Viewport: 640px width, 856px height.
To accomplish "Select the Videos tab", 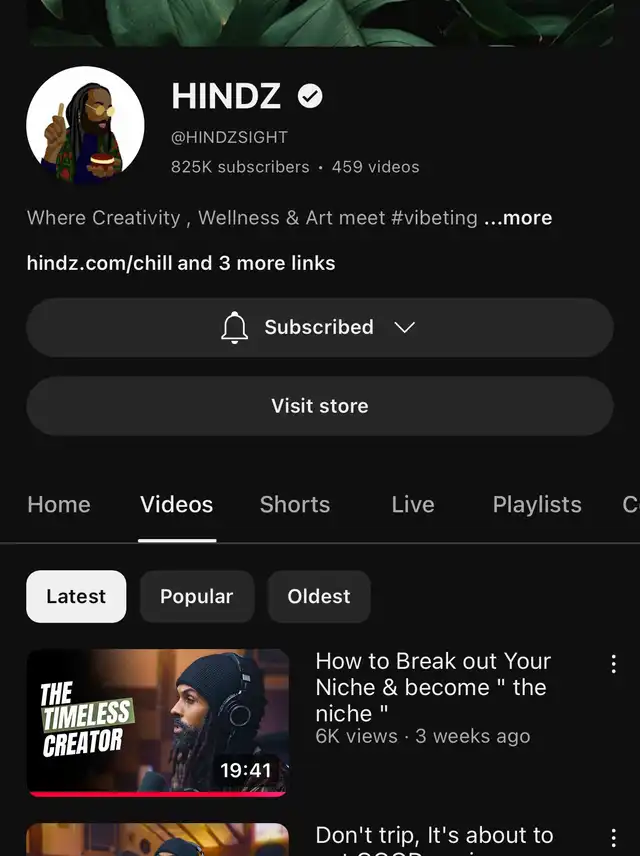I will [x=177, y=505].
